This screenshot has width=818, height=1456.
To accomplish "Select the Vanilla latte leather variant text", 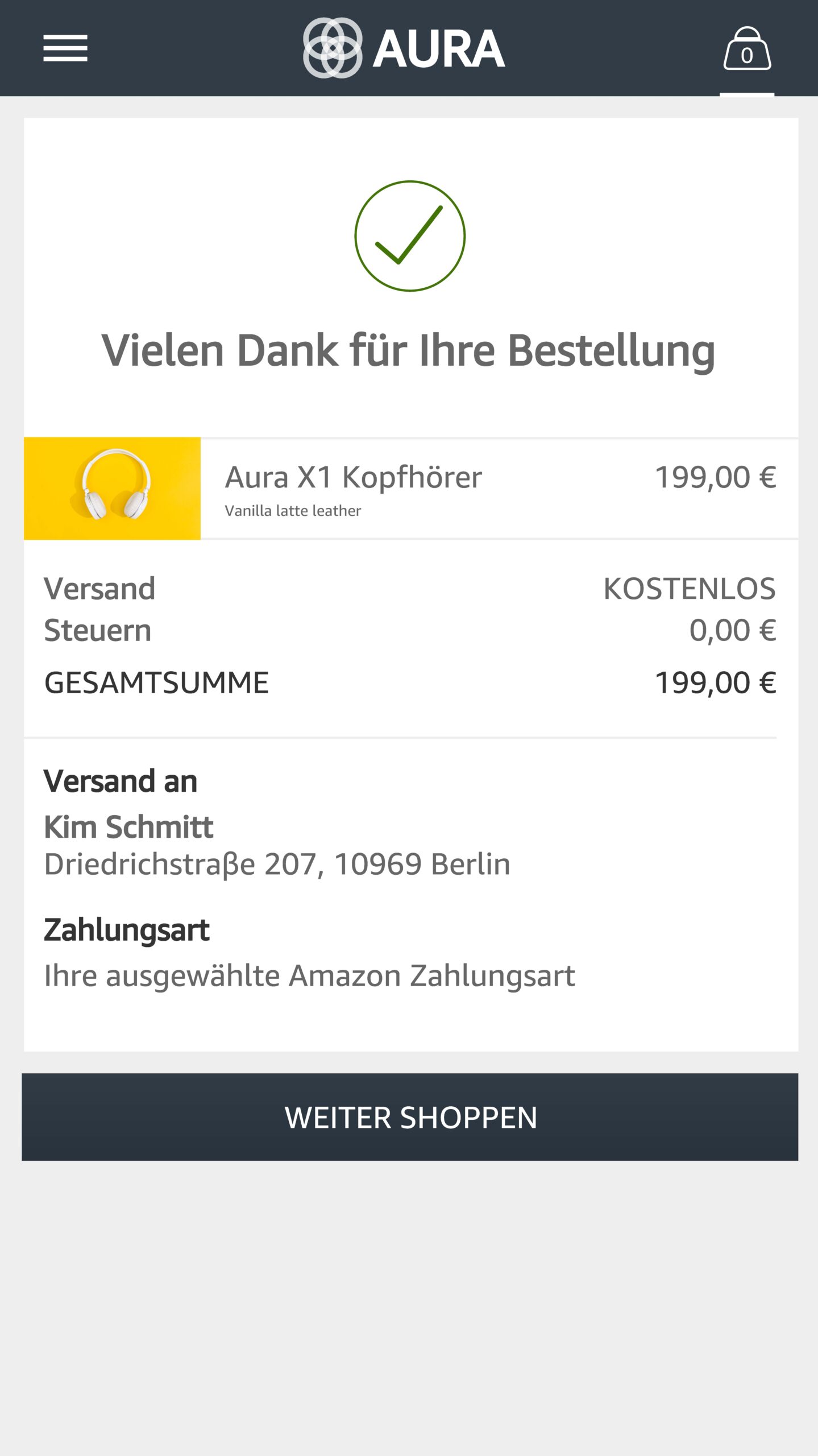I will click(293, 510).
